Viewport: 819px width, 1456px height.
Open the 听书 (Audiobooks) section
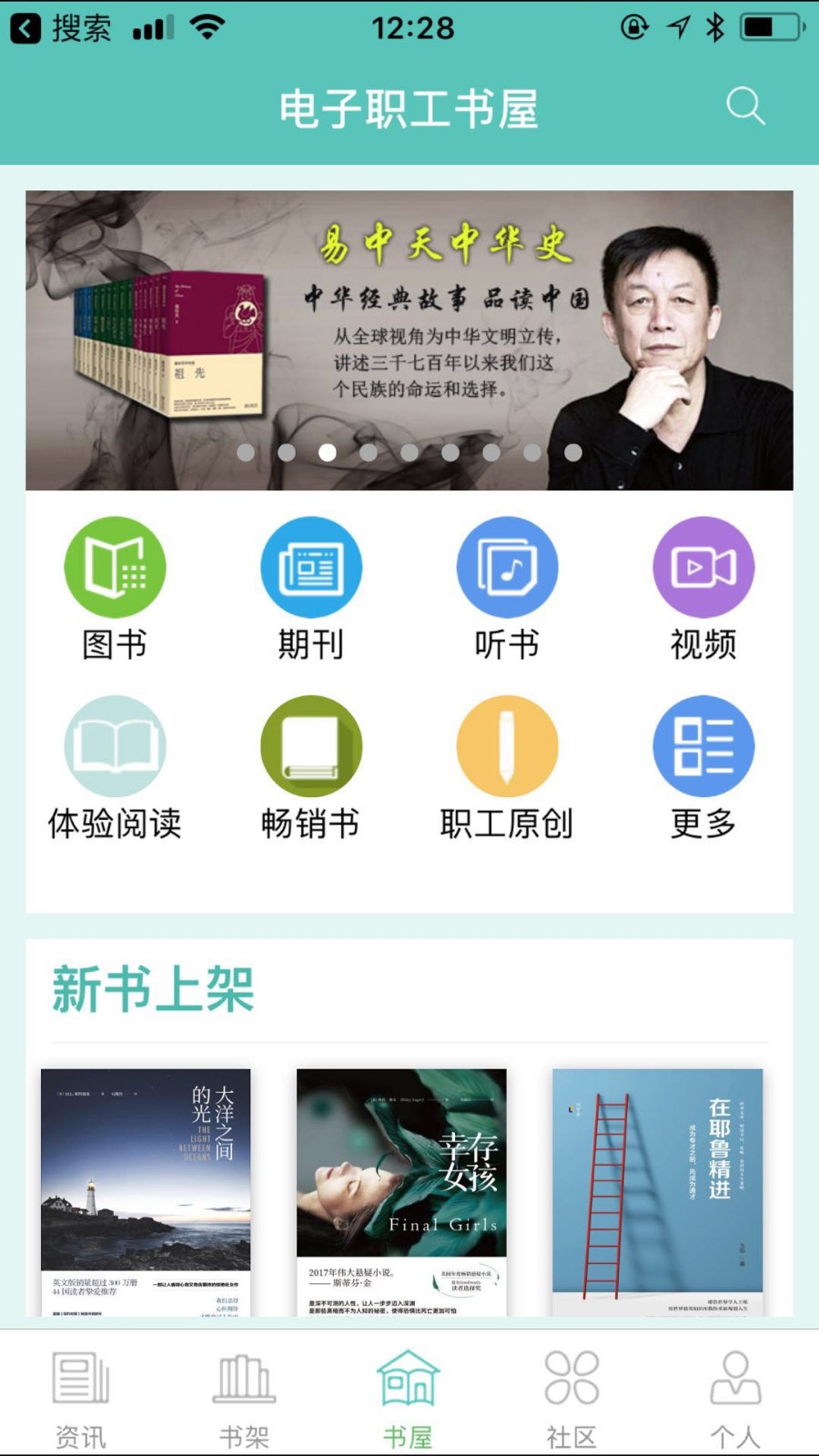pos(507,587)
